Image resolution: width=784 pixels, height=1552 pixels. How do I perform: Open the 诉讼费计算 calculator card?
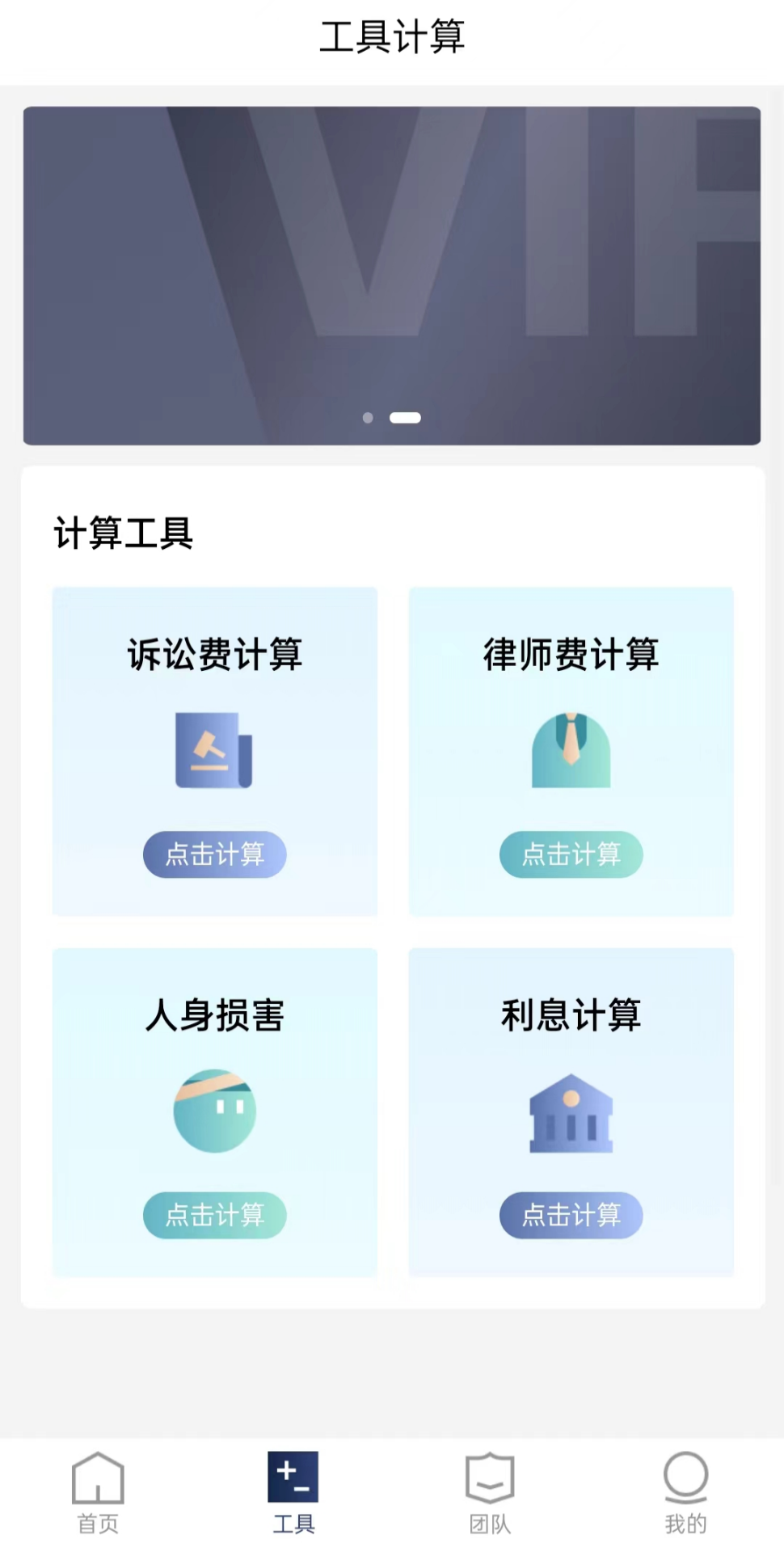pyautogui.click(x=213, y=752)
